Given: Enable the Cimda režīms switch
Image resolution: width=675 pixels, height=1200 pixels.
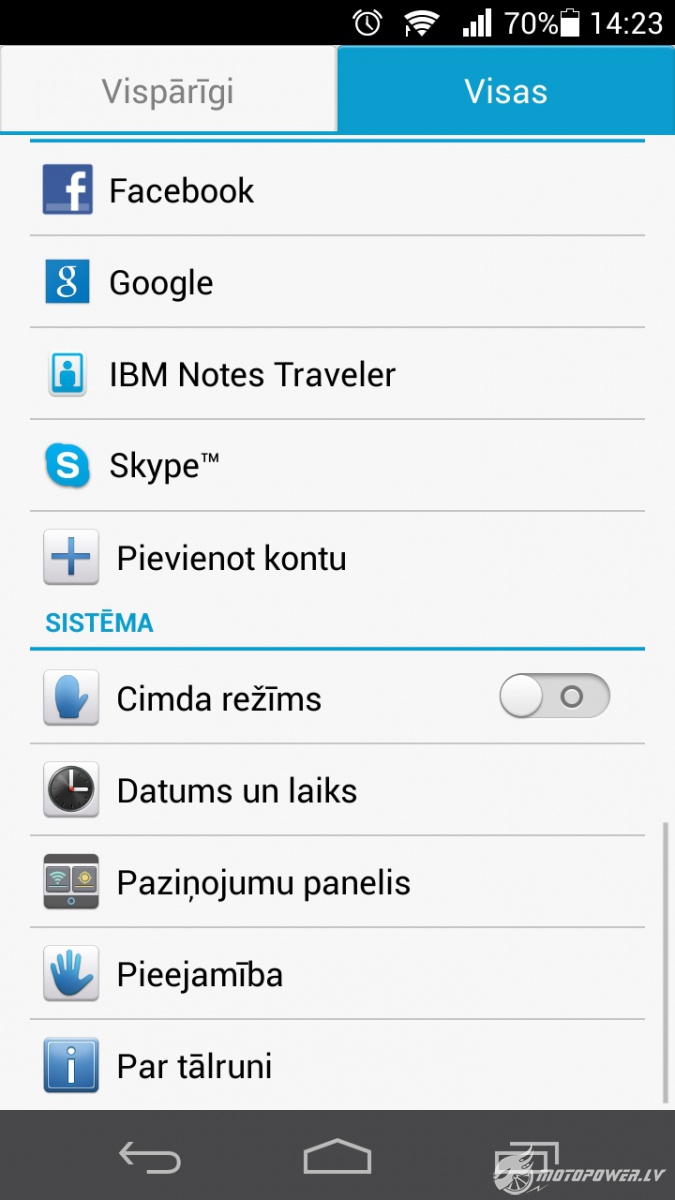Looking at the screenshot, I should [x=554, y=697].
